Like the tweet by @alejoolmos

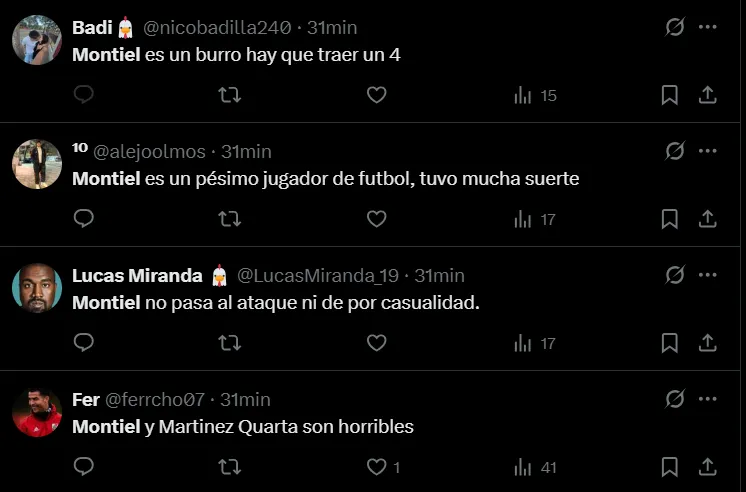(x=376, y=219)
